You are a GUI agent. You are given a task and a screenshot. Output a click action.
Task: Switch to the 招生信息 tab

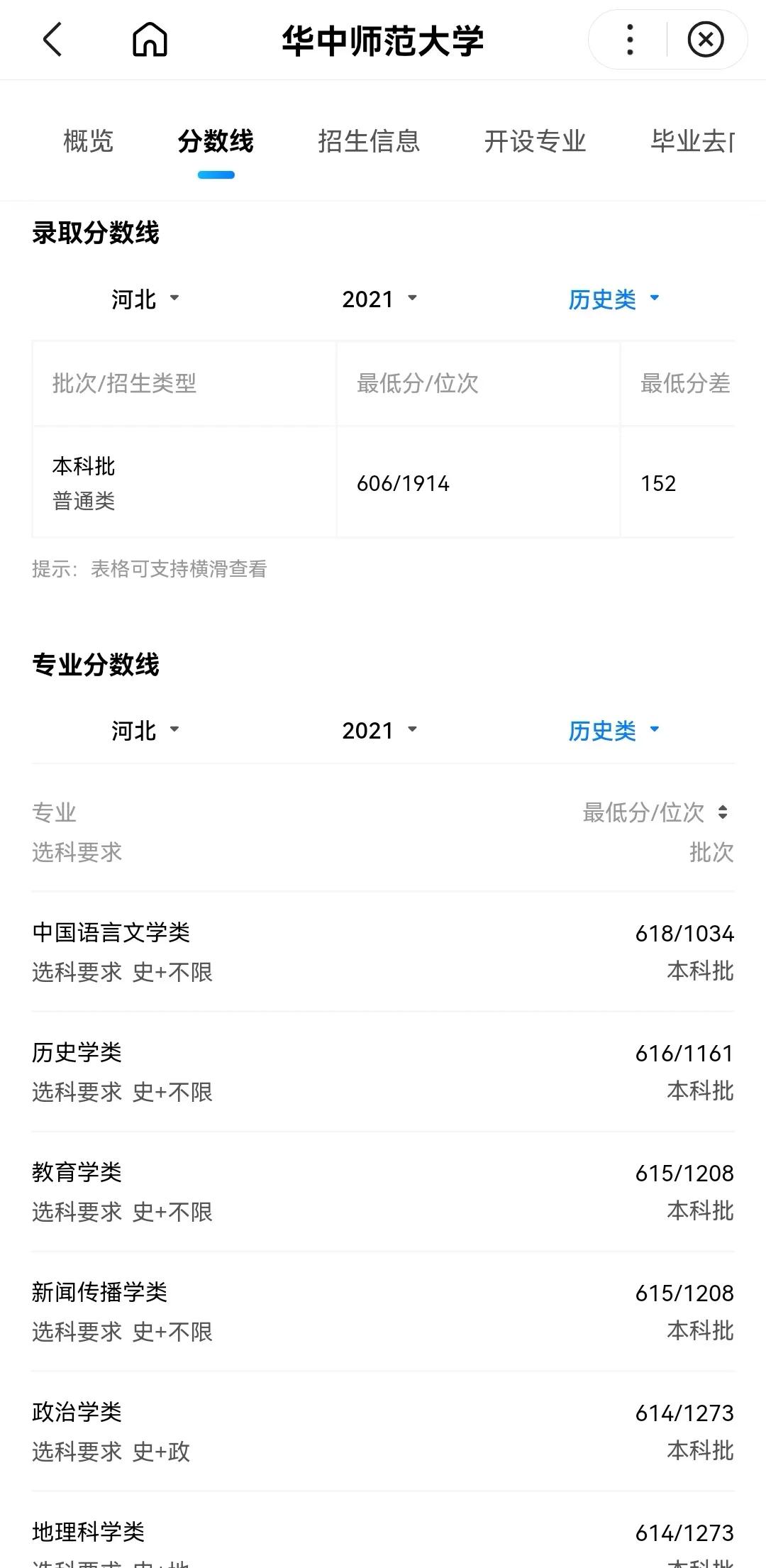click(370, 141)
